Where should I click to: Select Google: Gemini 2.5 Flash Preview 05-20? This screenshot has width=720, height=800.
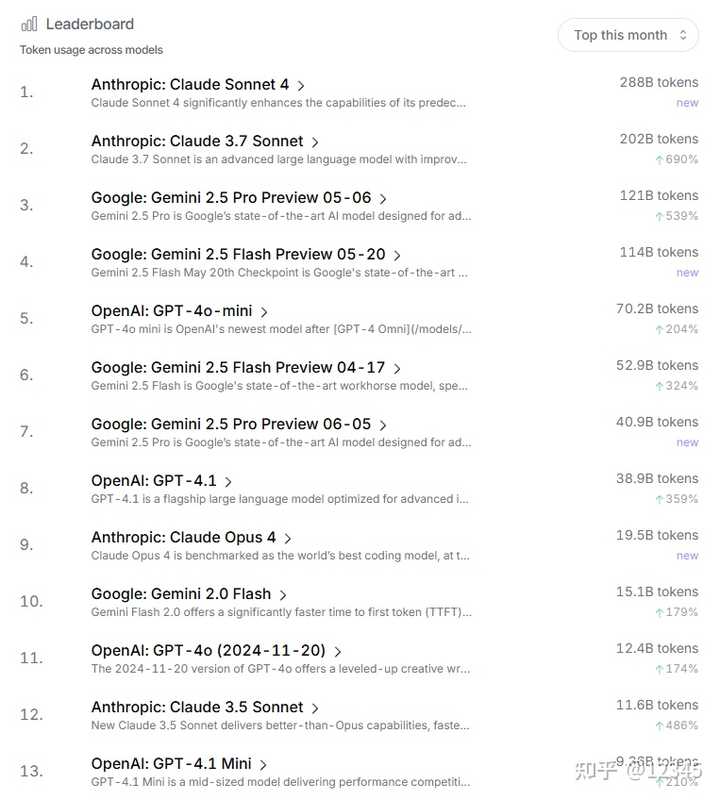click(x=238, y=255)
